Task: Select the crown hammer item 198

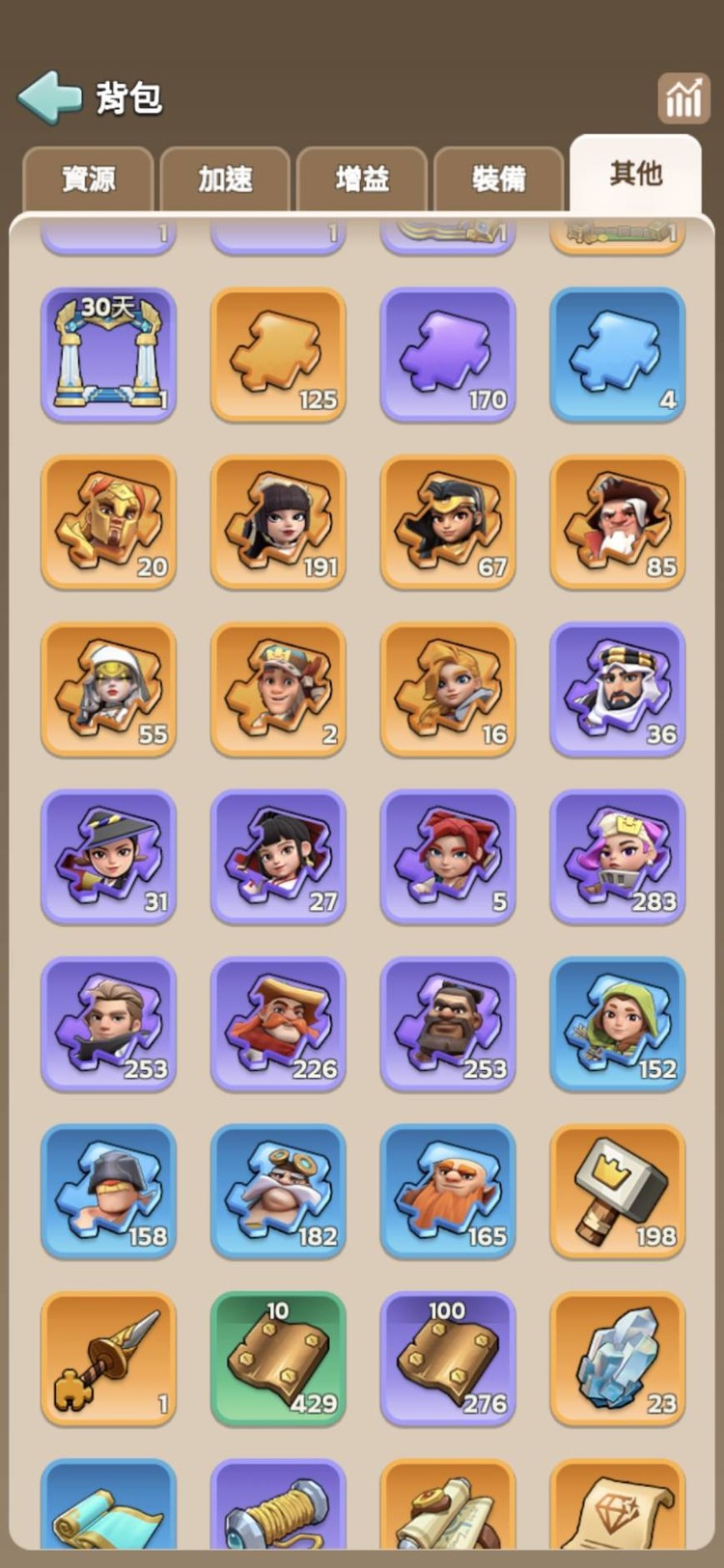Action: point(618,1192)
